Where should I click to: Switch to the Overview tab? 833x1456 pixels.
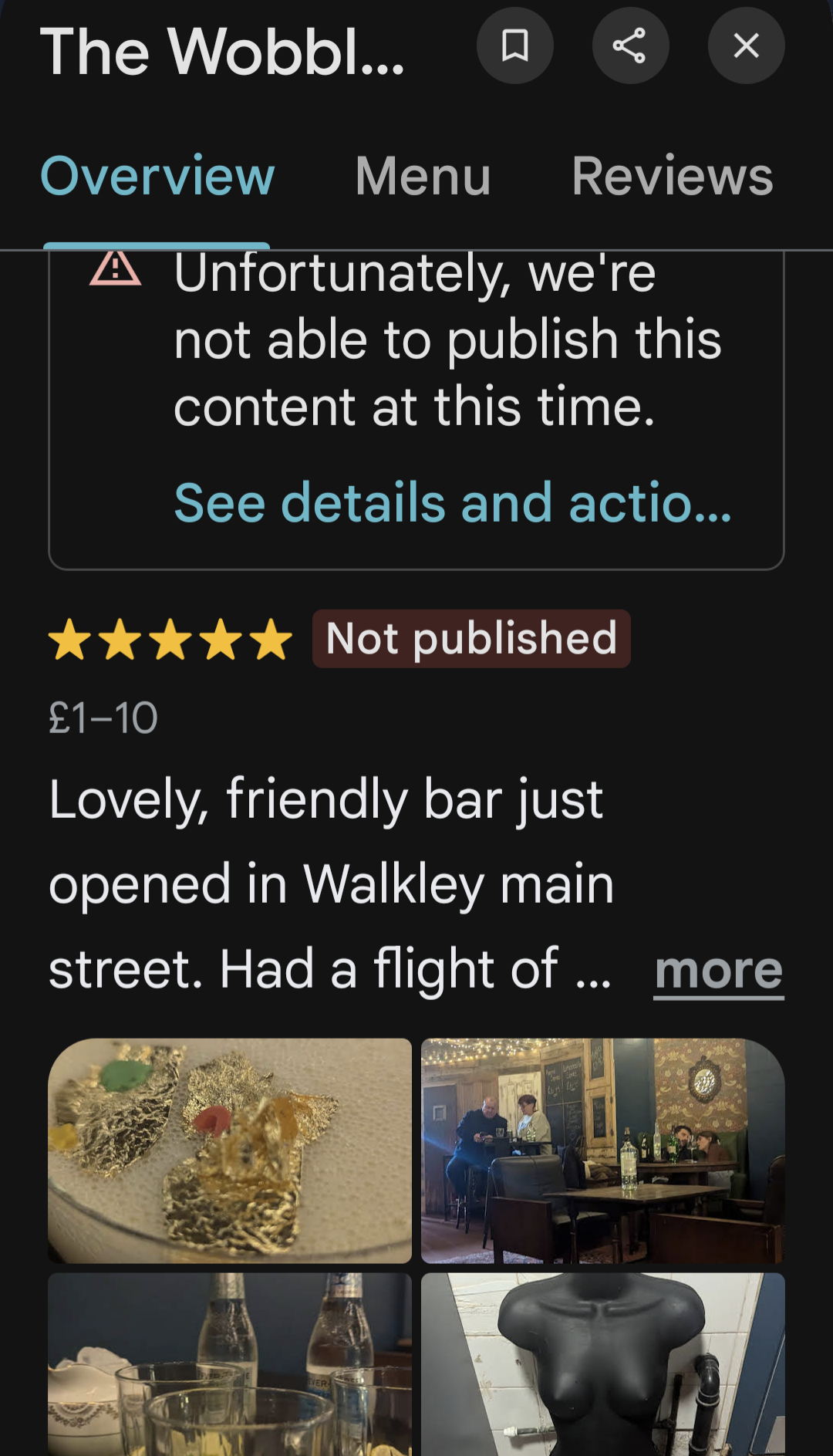click(157, 177)
